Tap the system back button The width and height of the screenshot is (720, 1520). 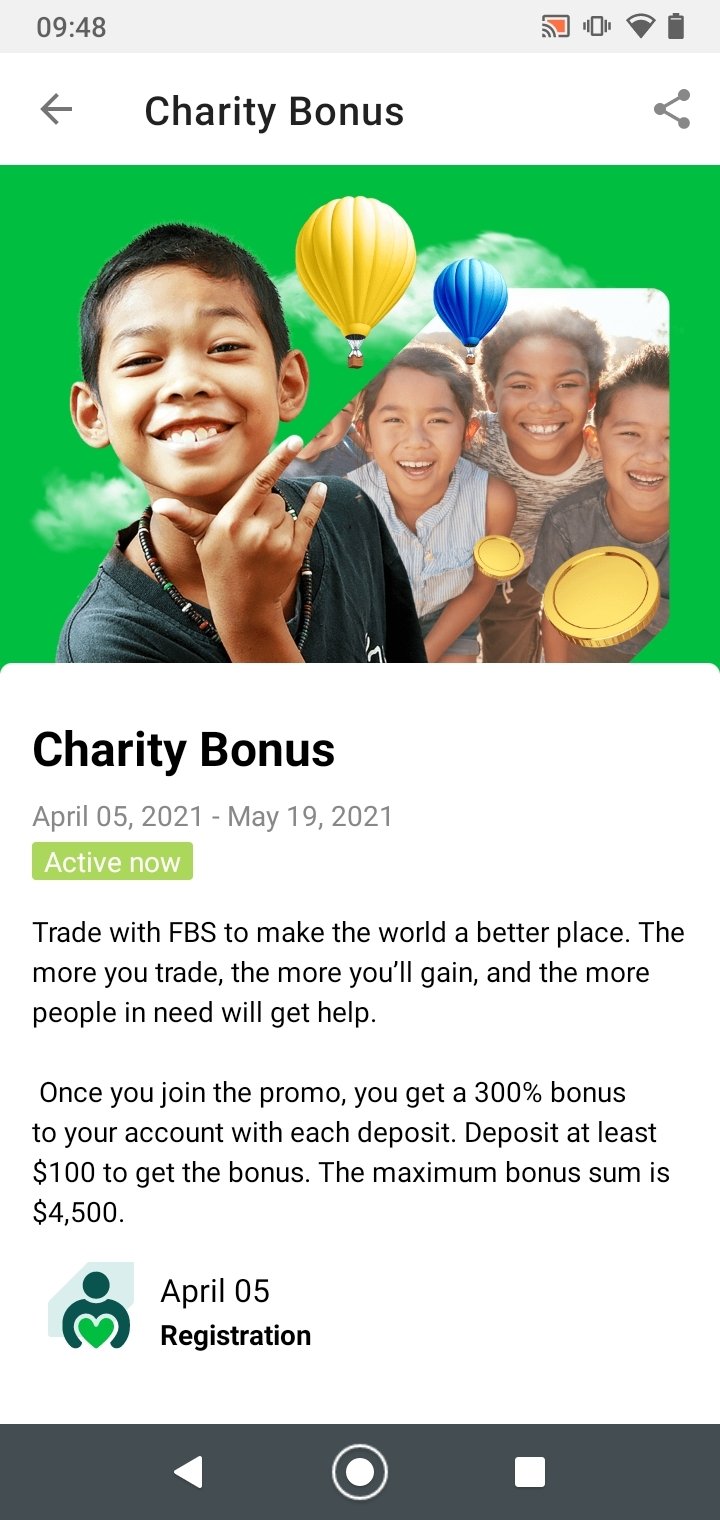click(x=188, y=1472)
